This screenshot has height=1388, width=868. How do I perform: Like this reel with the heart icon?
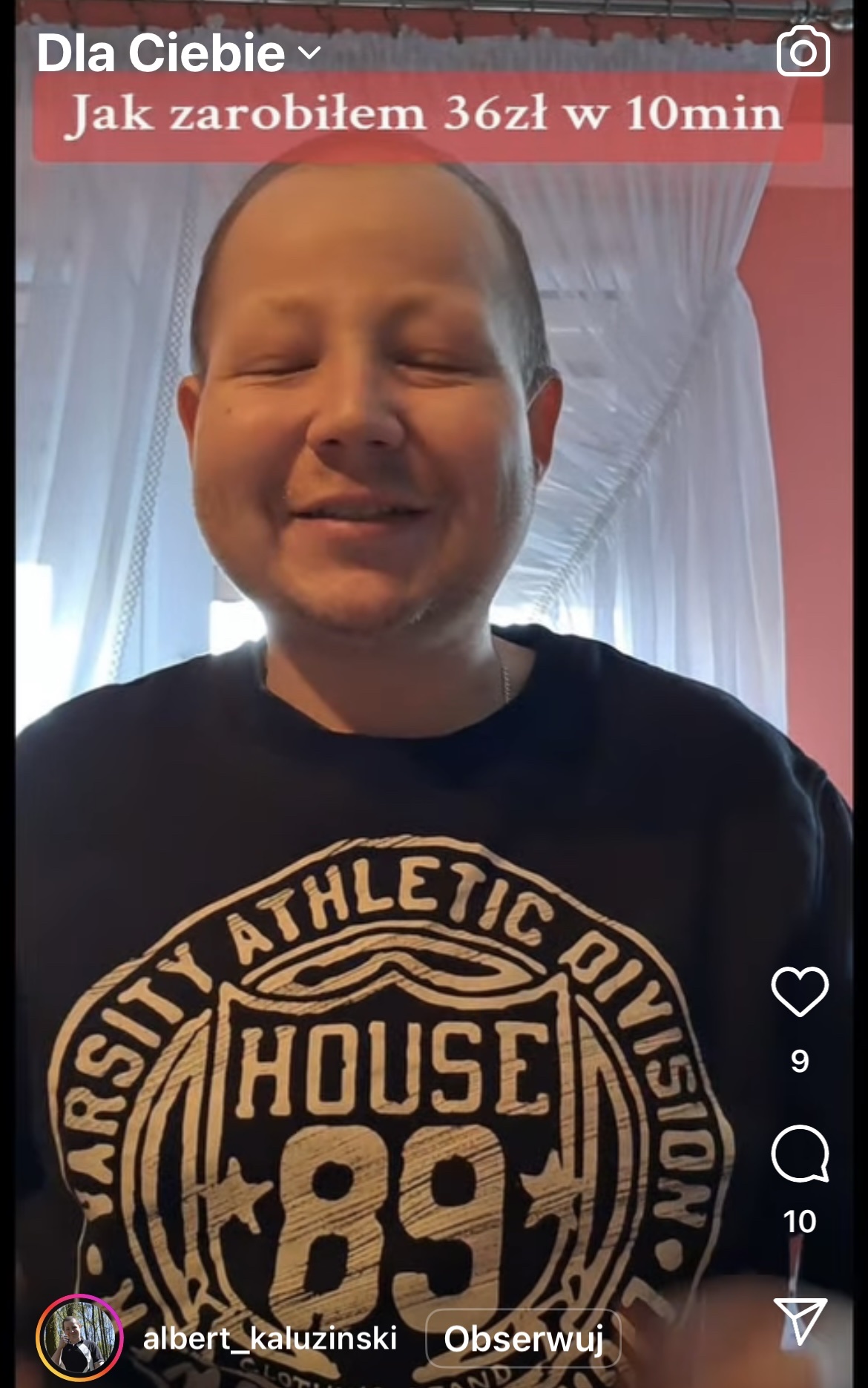799,992
